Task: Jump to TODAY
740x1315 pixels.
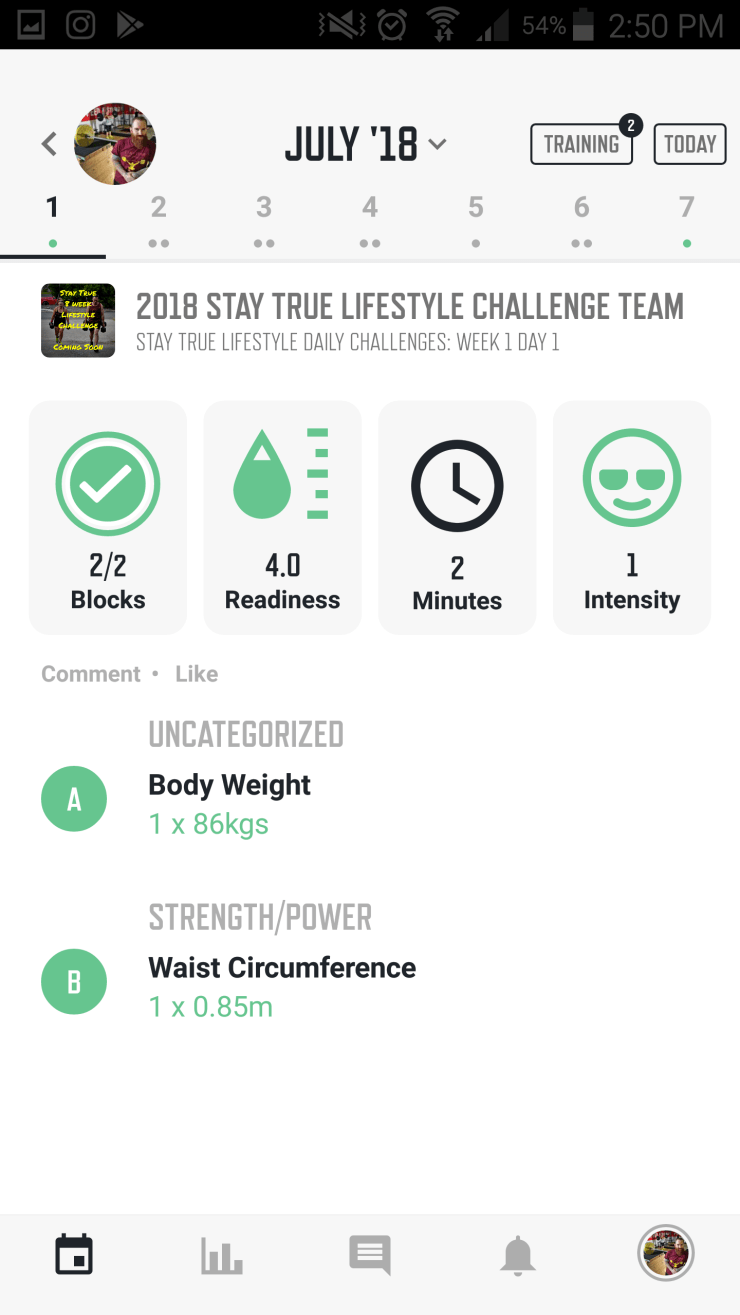Action: [689, 144]
